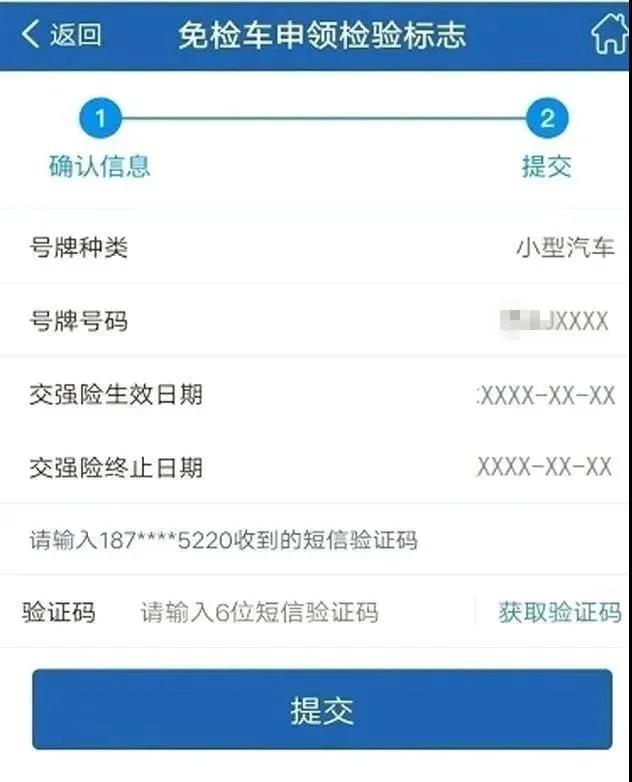
Task: Submit the form with the 提交 button
Action: [x=322, y=711]
